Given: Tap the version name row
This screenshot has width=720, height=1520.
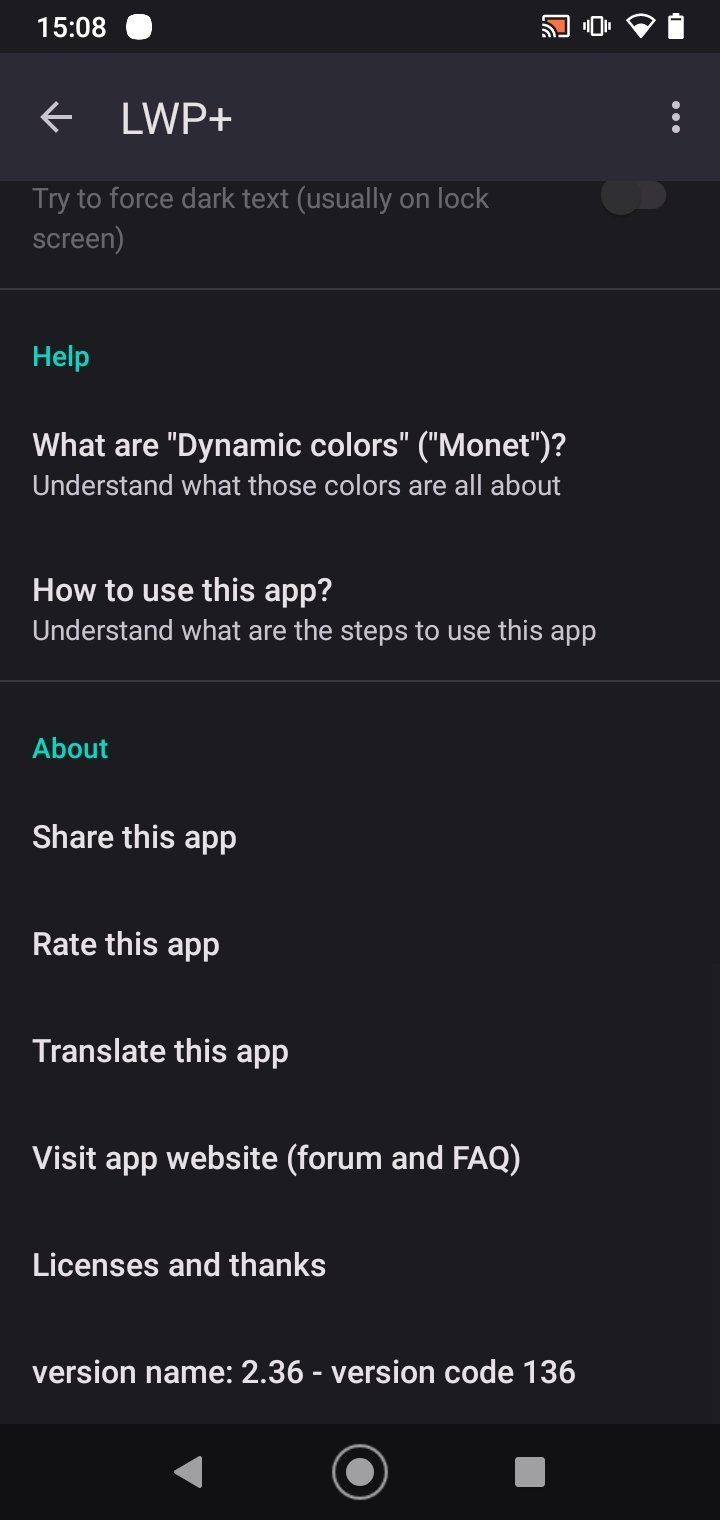Looking at the screenshot, I should [360, 1372].
